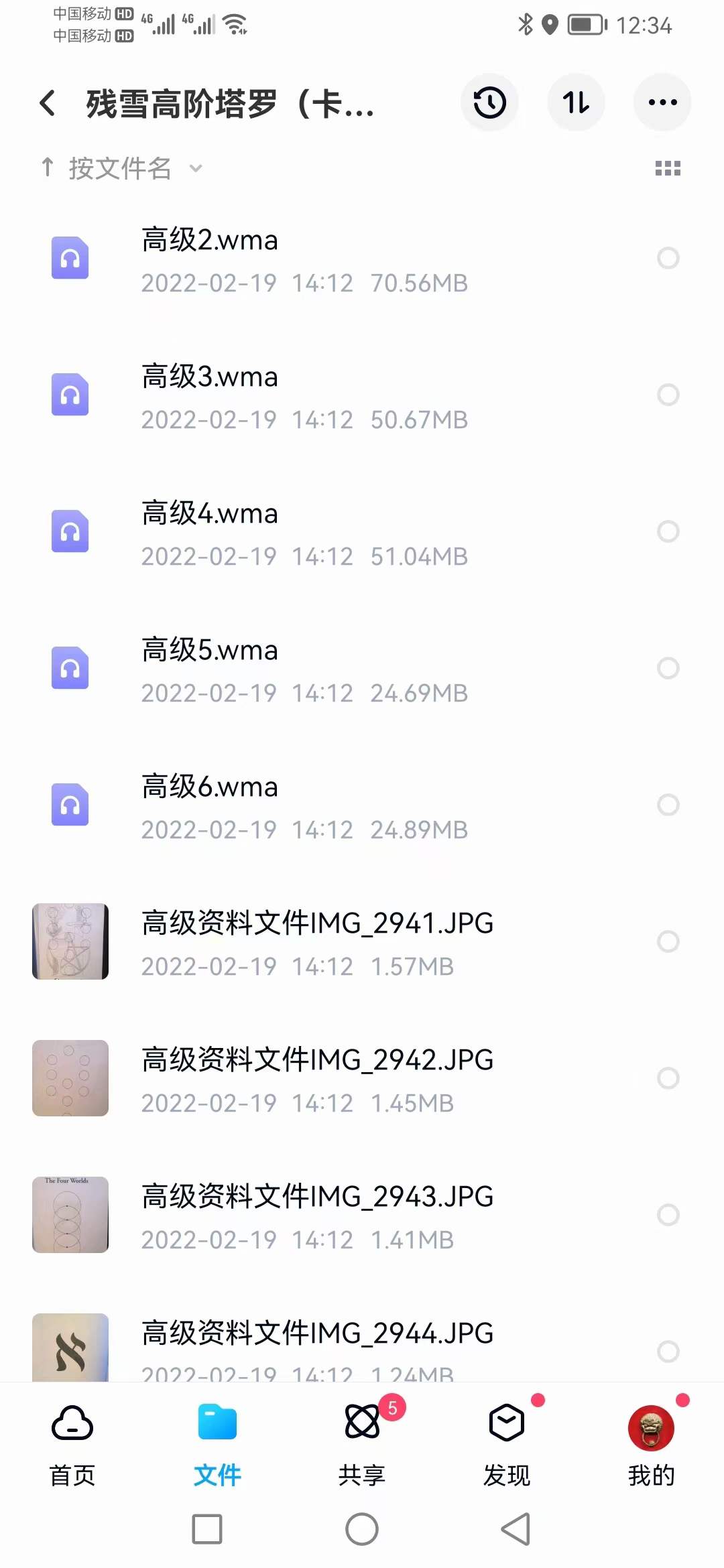Select checkbox for 高级资料文件IMG_2941.JPG
Screen dimensions: 724x1568
(668, 942)
